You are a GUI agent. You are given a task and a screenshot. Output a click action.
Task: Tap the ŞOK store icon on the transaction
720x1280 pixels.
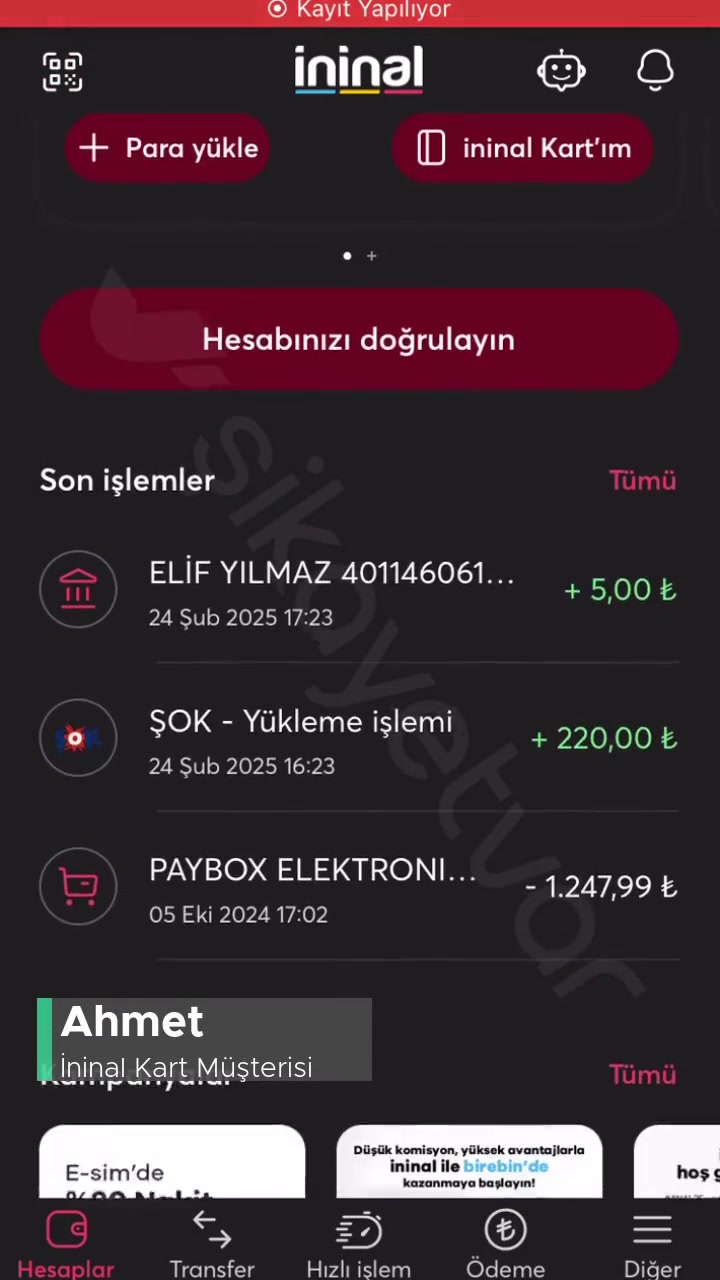click(x=78, y=738)
